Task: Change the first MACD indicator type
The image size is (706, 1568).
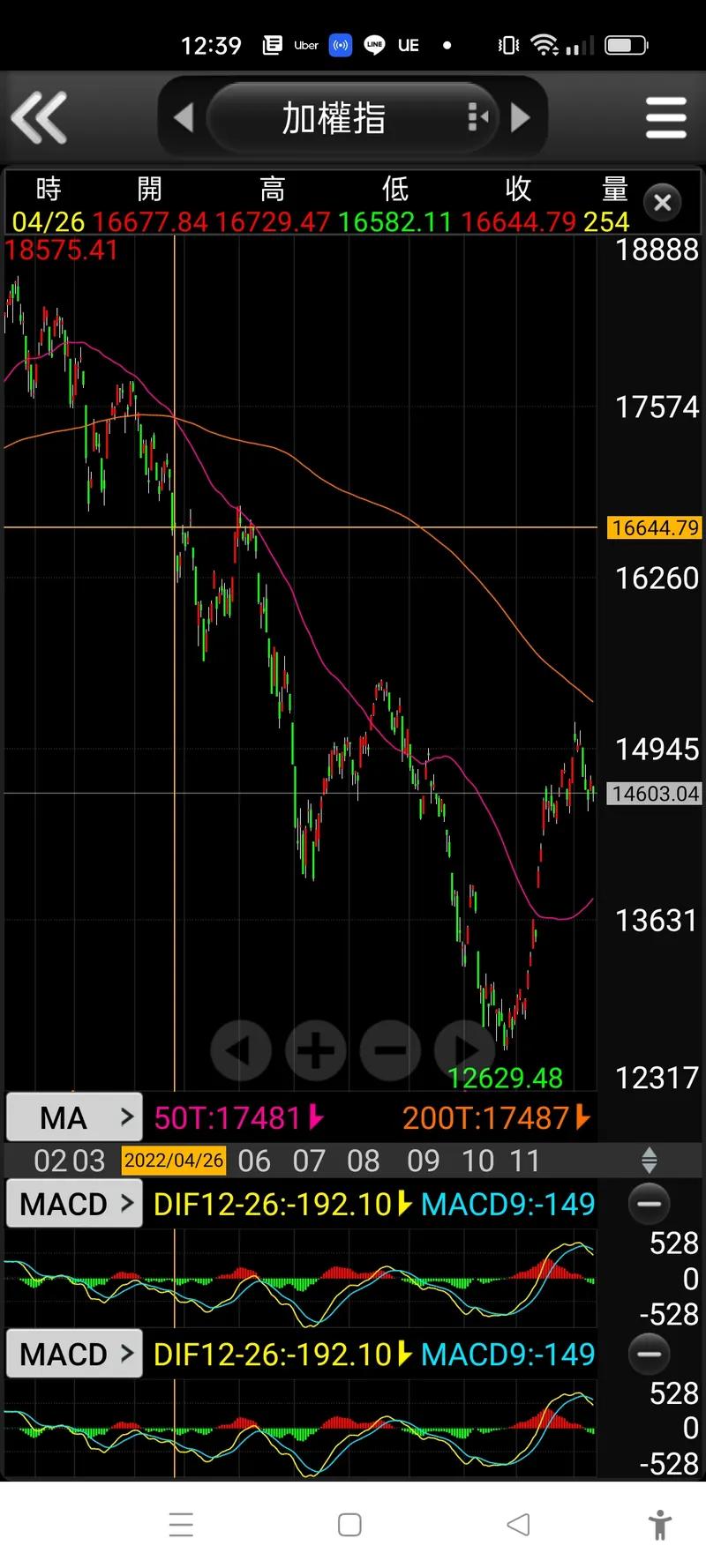Action: click(x=74, y=1204)
